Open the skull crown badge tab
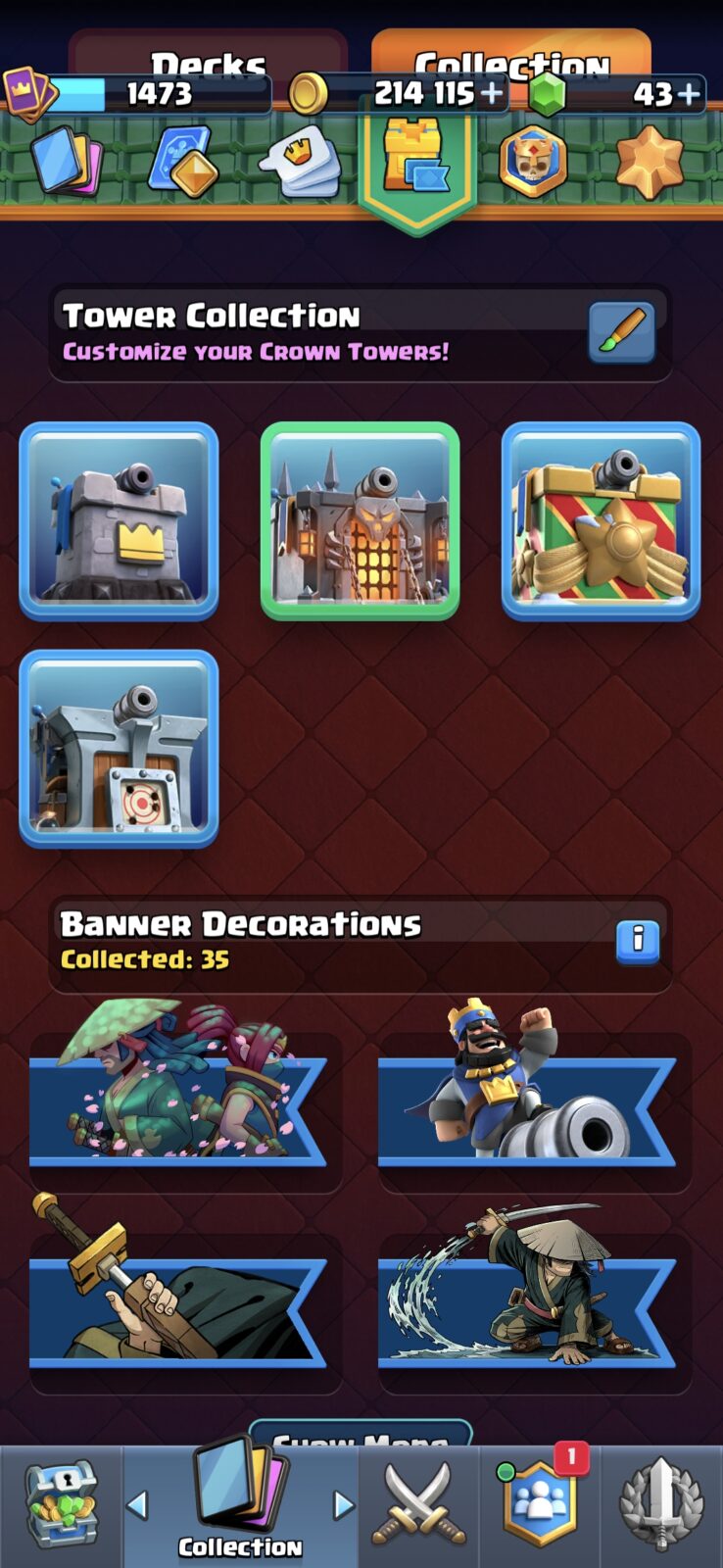This screenshot has width=723, height=1568. 533,162
